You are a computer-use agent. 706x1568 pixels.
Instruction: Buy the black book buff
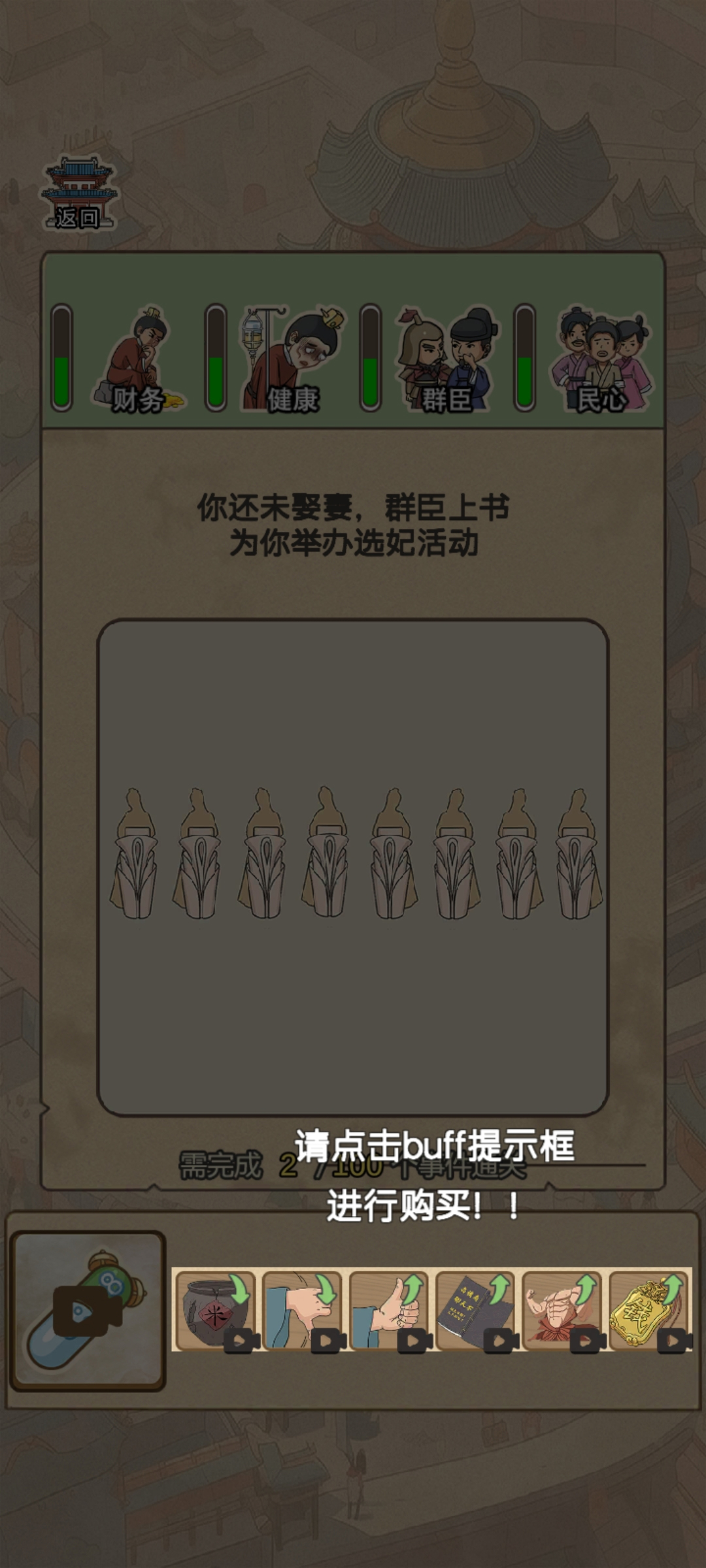click(x=475, y=1310)
